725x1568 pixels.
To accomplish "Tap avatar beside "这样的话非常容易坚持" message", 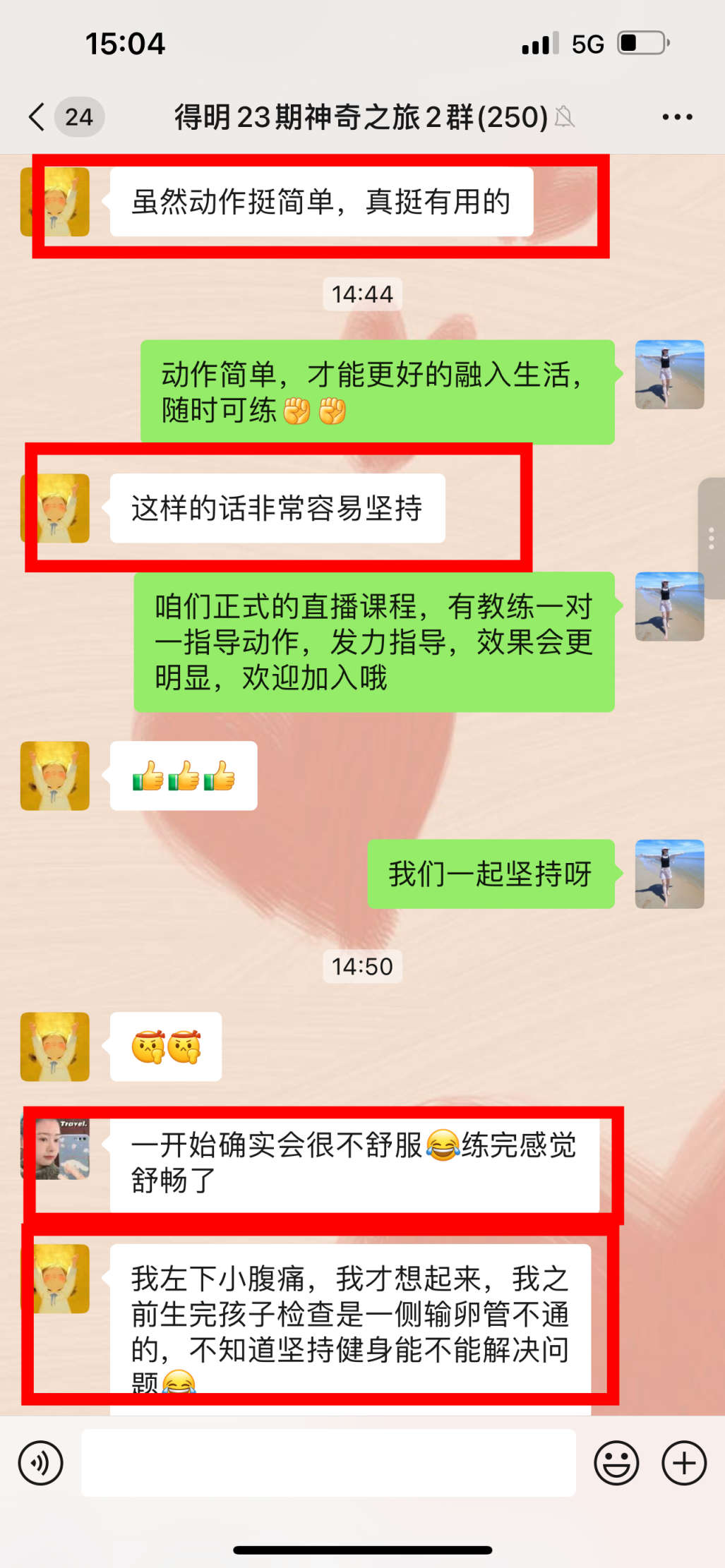I will tap(55, 508).
